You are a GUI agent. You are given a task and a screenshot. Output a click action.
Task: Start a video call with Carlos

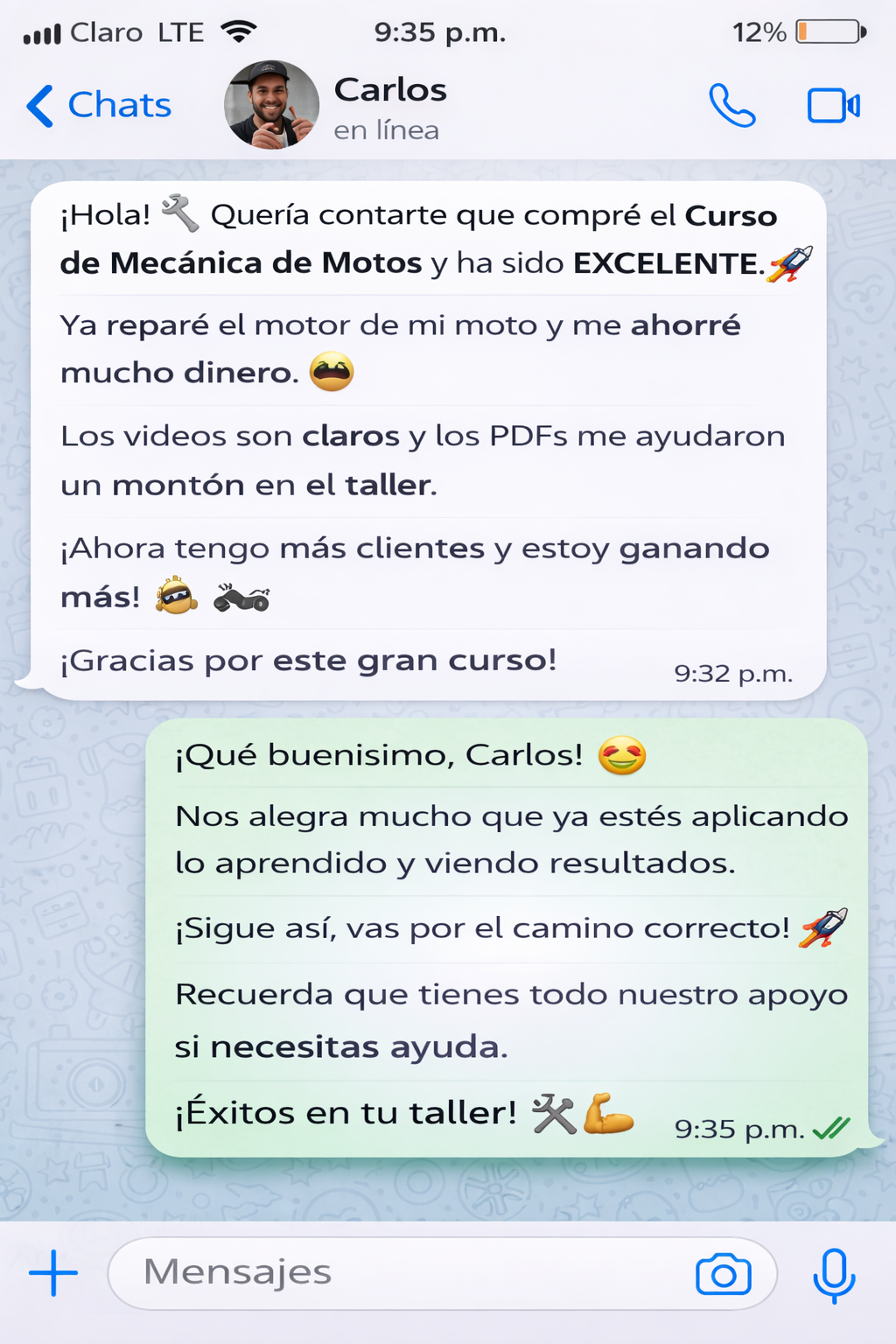click(831, 105)
